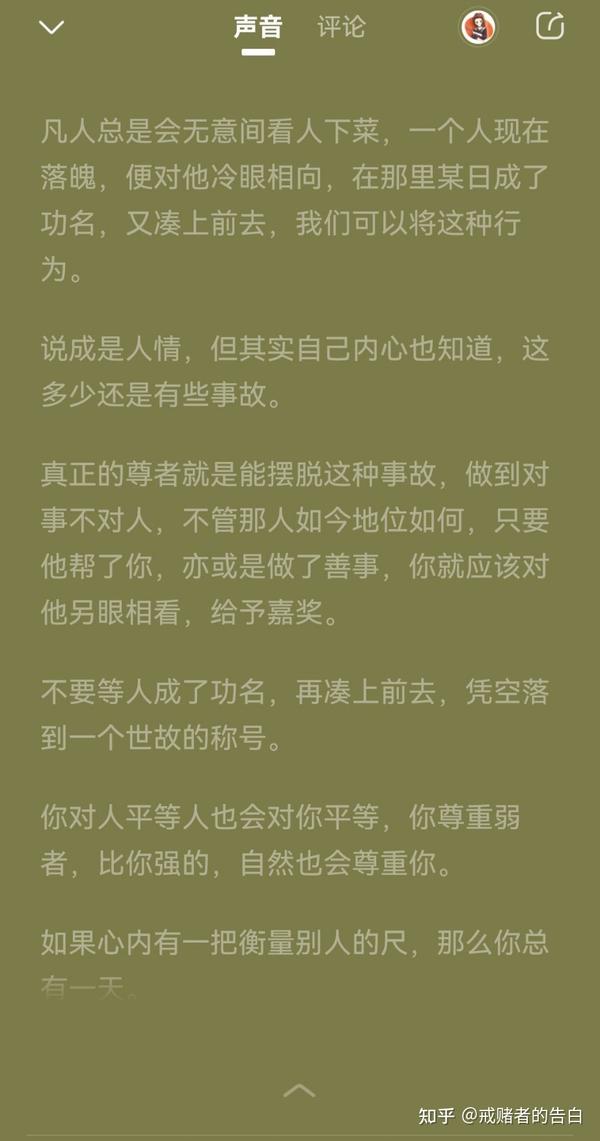This screenshot has height=1141, width=600.
Task: Select the 声音 tab
Action: click(x=258, y=27)
